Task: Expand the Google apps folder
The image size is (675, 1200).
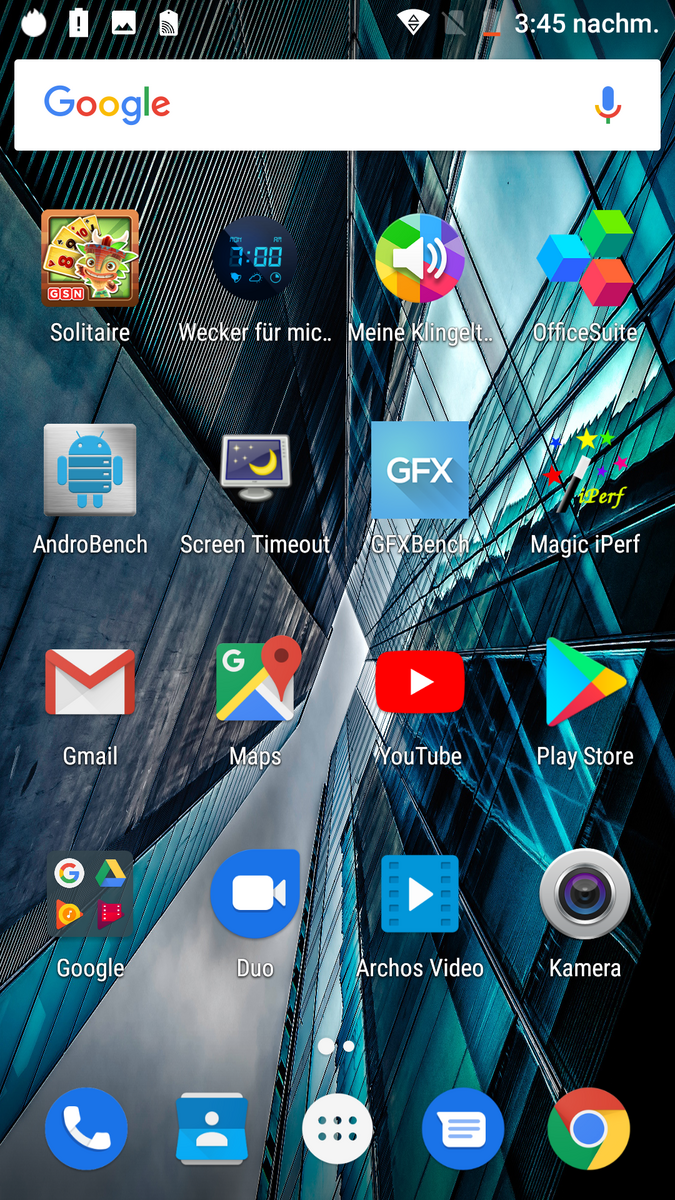Action: click(90, 894)
